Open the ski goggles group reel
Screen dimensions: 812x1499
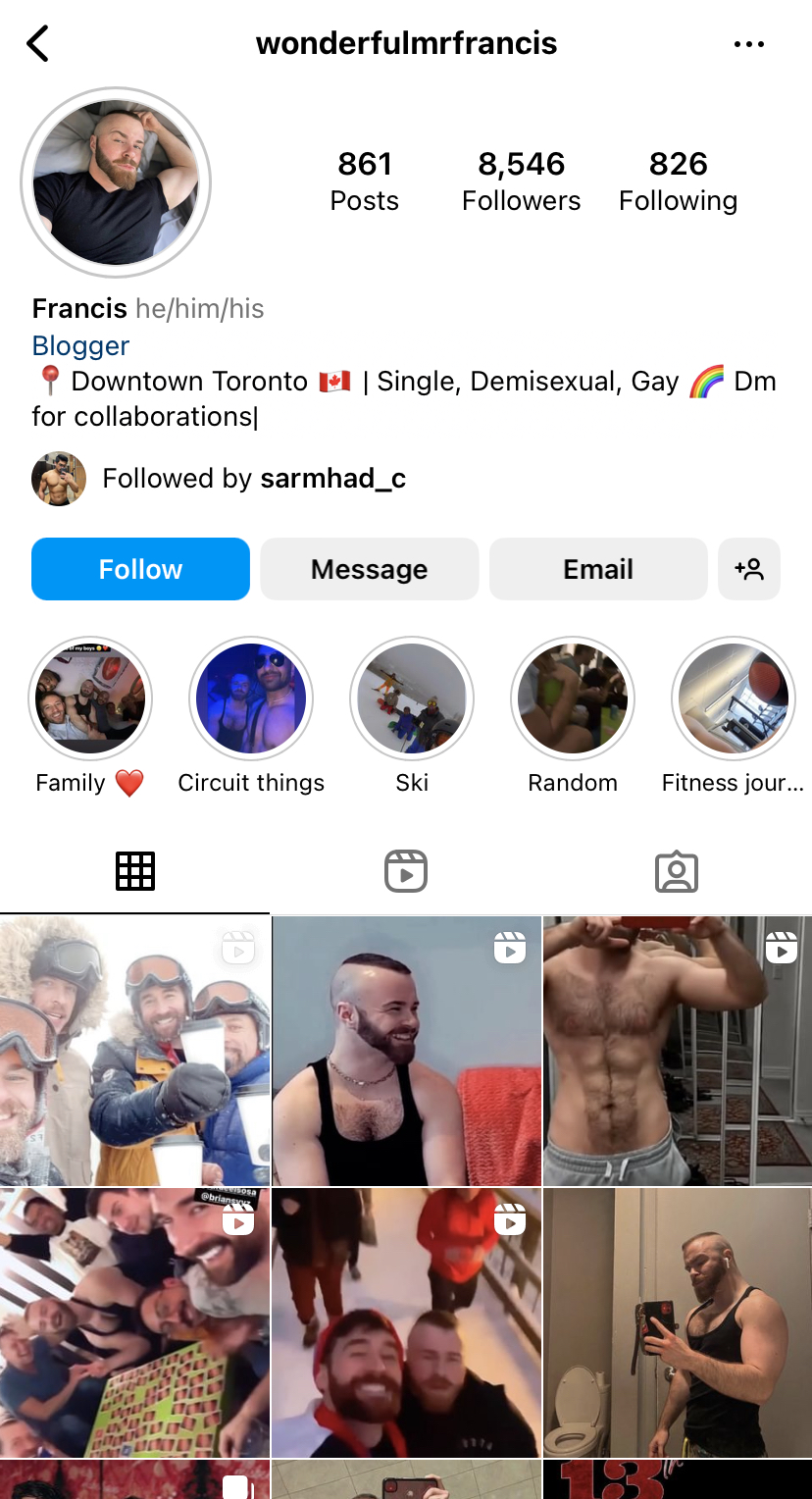134,1051
